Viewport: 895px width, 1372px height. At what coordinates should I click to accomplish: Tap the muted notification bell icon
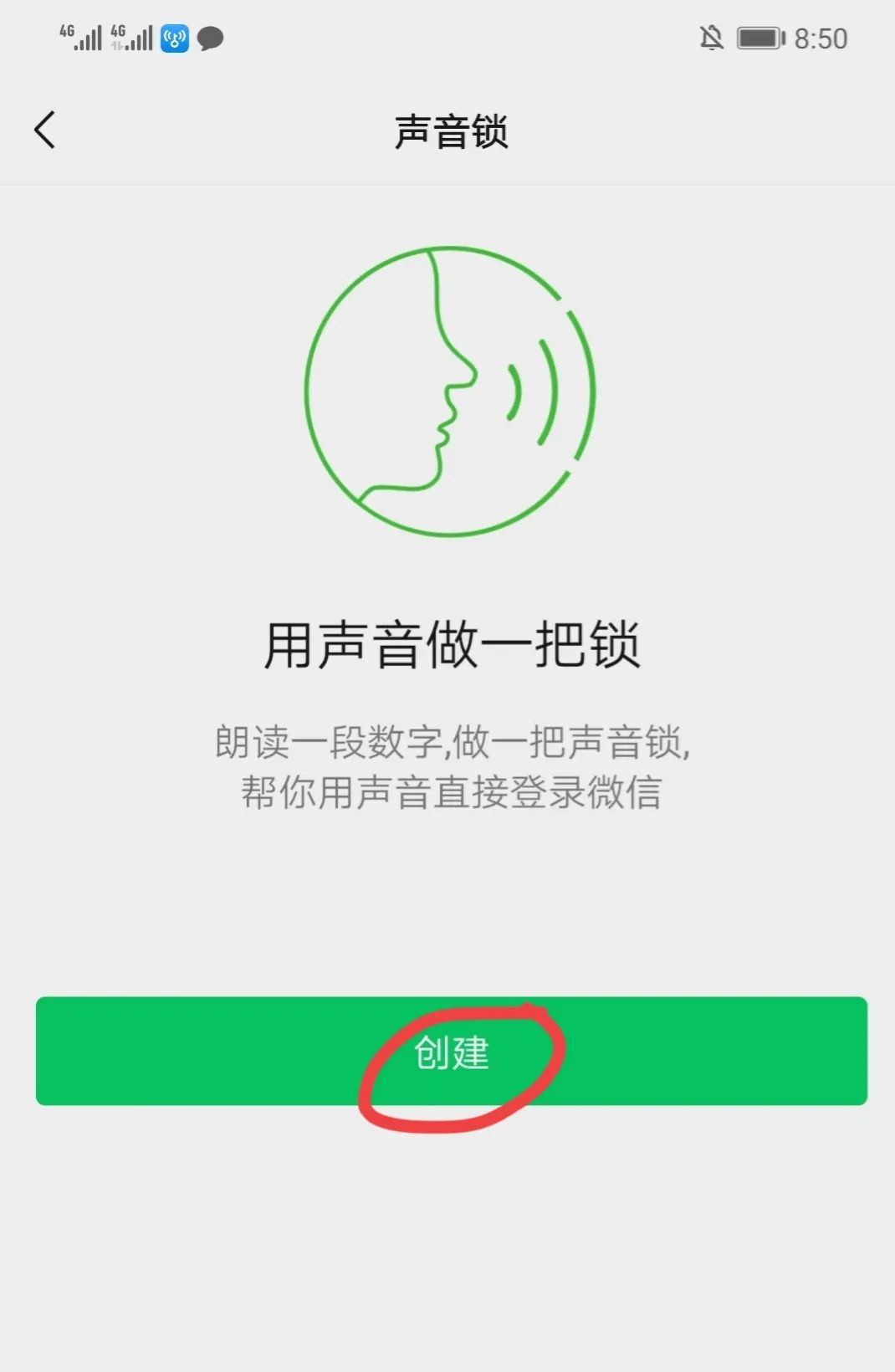[709, 38]
